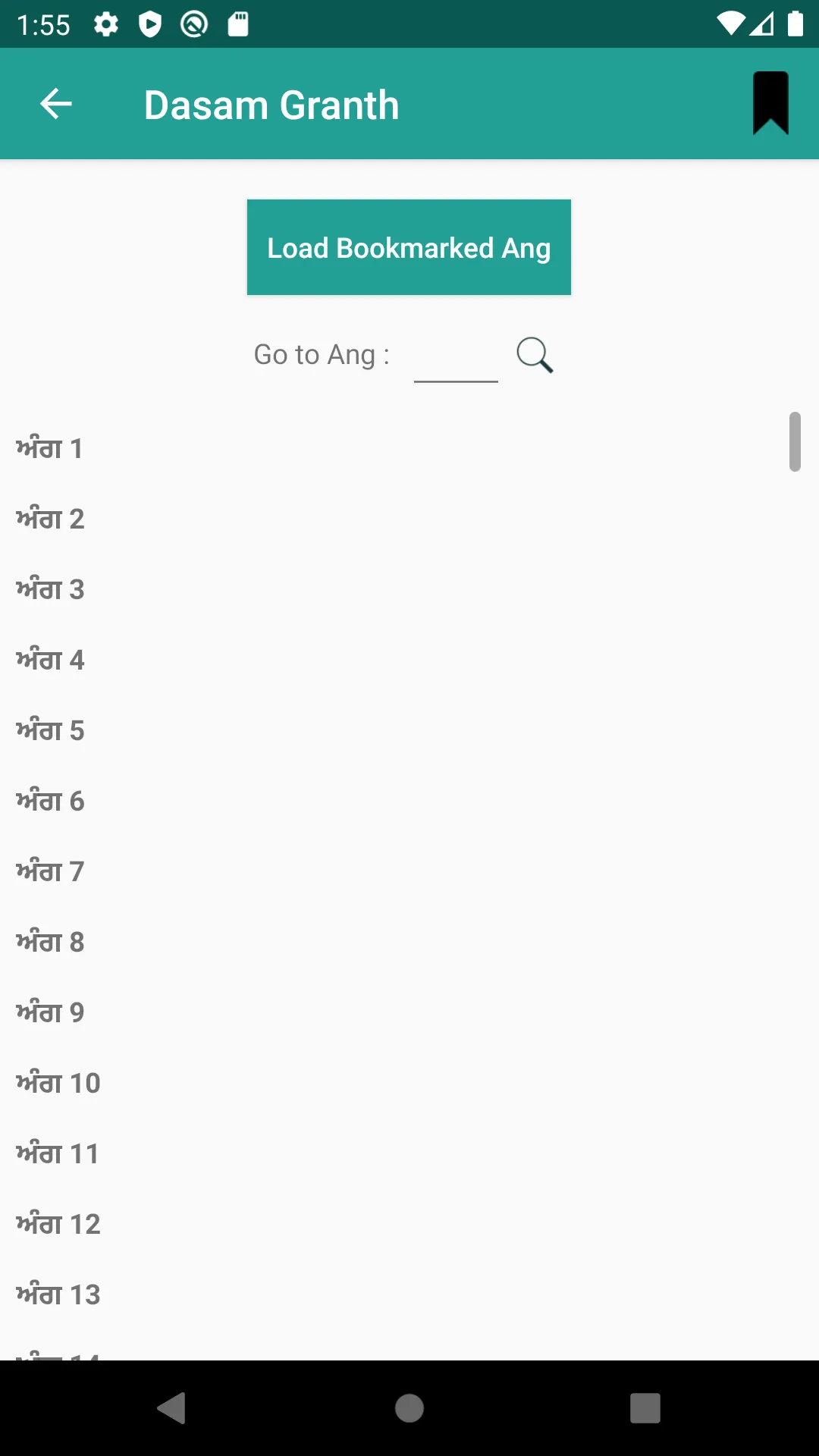
Task: Choose ਅੰਗ 5
Action: tap(50, 730)
